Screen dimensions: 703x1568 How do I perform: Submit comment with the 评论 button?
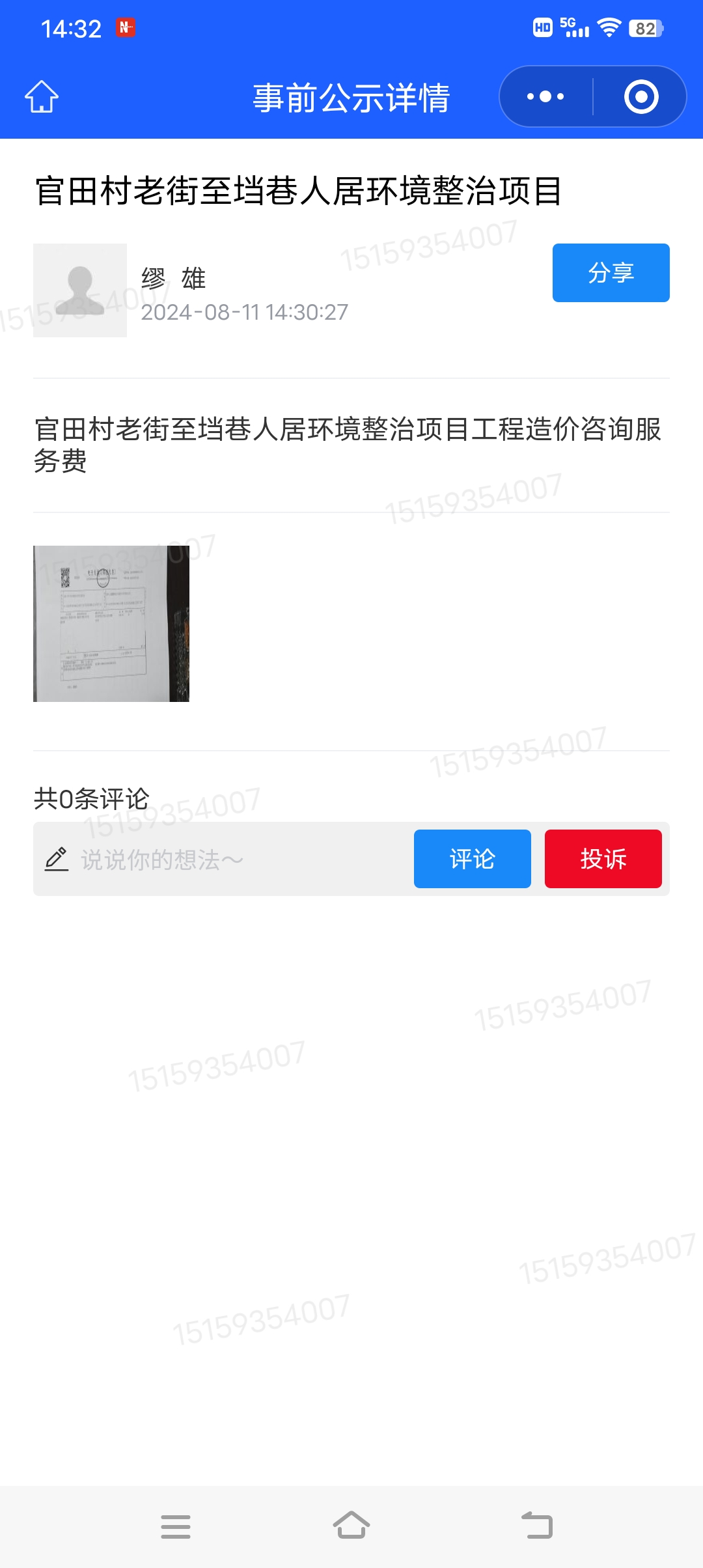(x=472, y=859)
